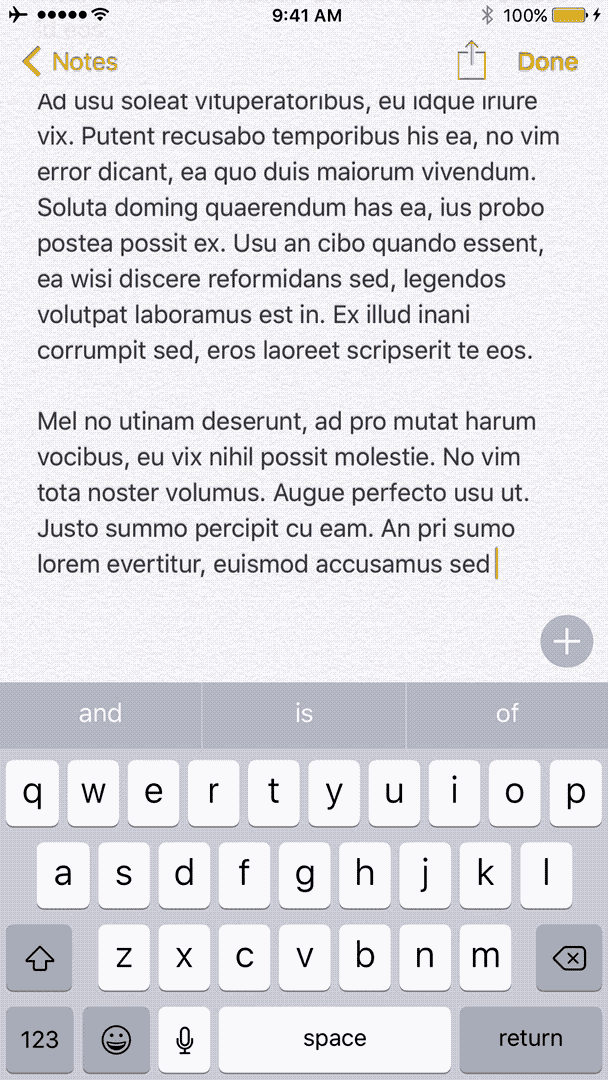Tap Done to finish editing
Screen dimensions: 608x1080
point(547,62)
